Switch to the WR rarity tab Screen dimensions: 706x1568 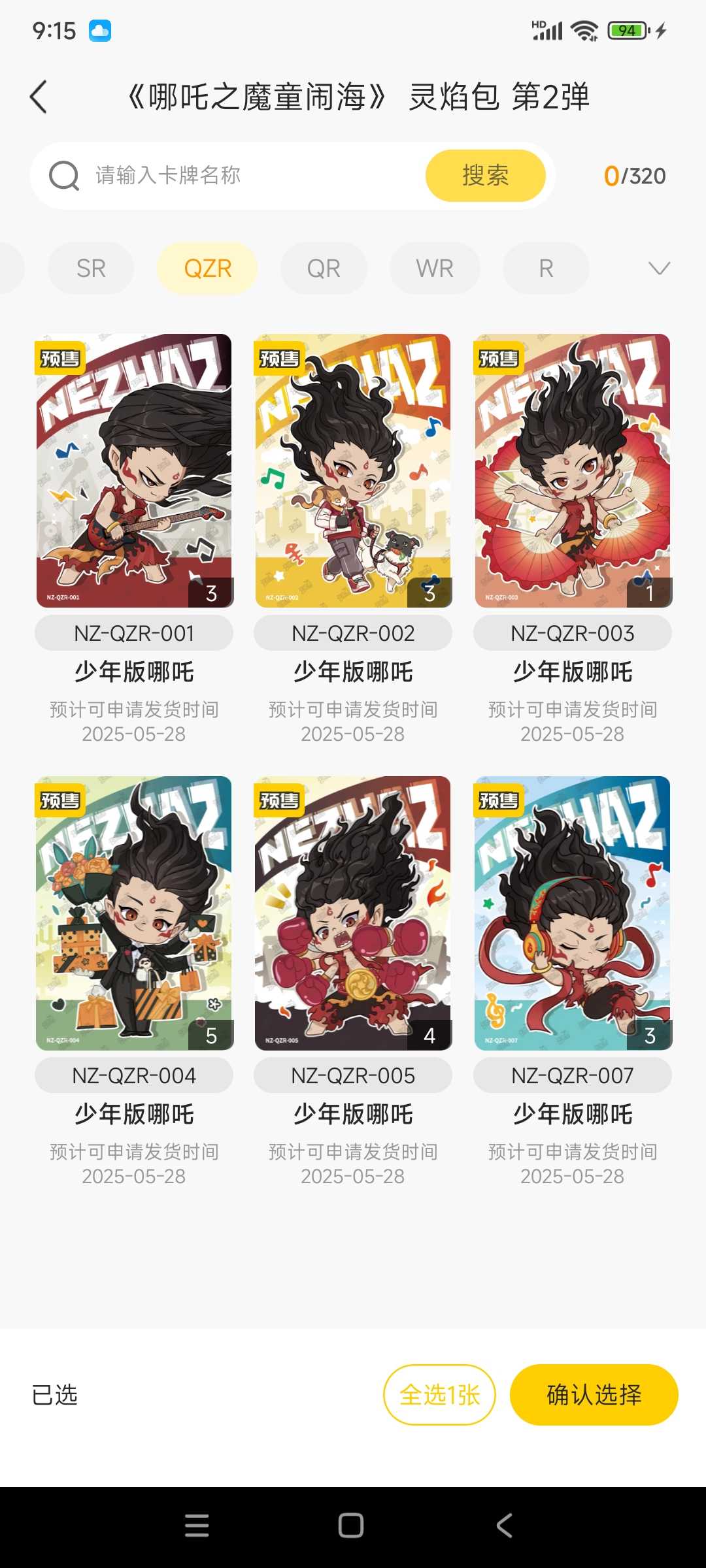pyautogui.click(x=435, y=269)
